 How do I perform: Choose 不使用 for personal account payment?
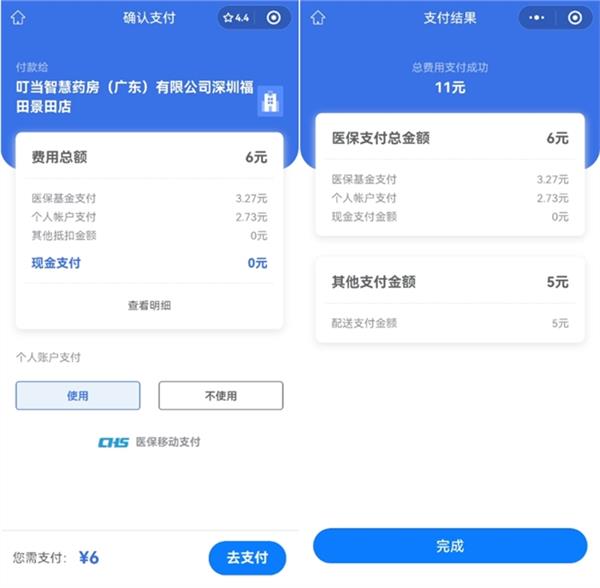pos(220,396)
